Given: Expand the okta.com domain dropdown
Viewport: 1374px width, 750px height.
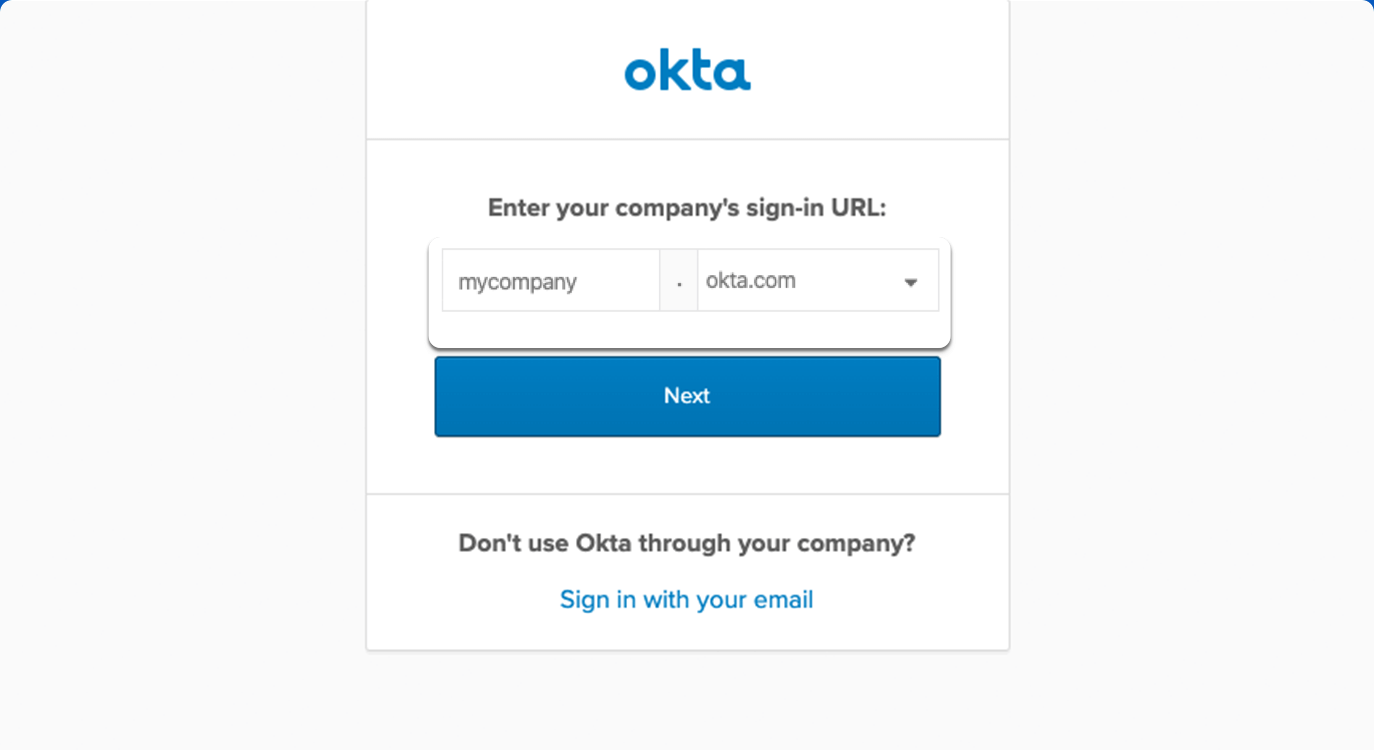Looking at the screenshot, I should (x=818, y=281).
